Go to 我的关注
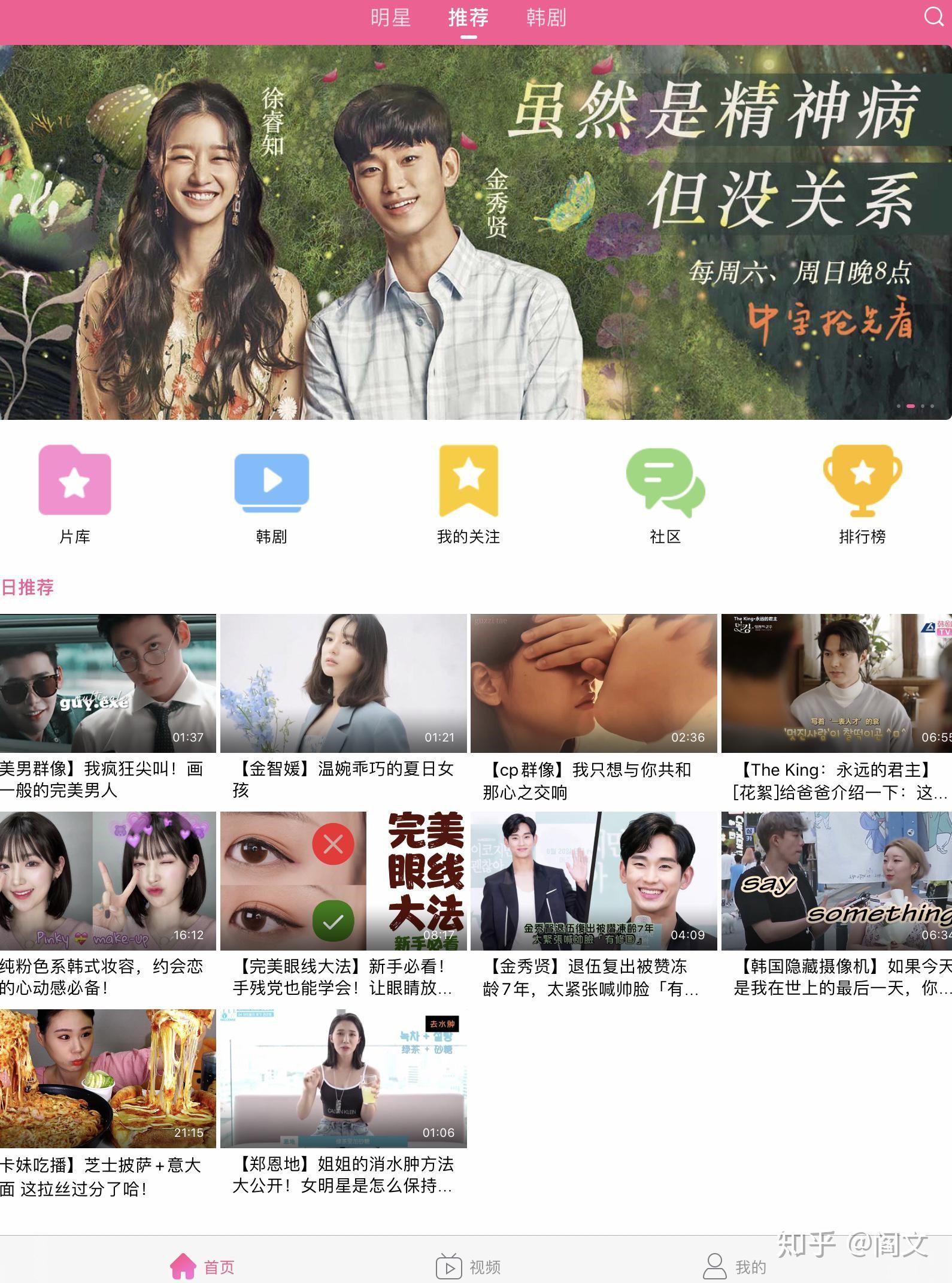 468,481
